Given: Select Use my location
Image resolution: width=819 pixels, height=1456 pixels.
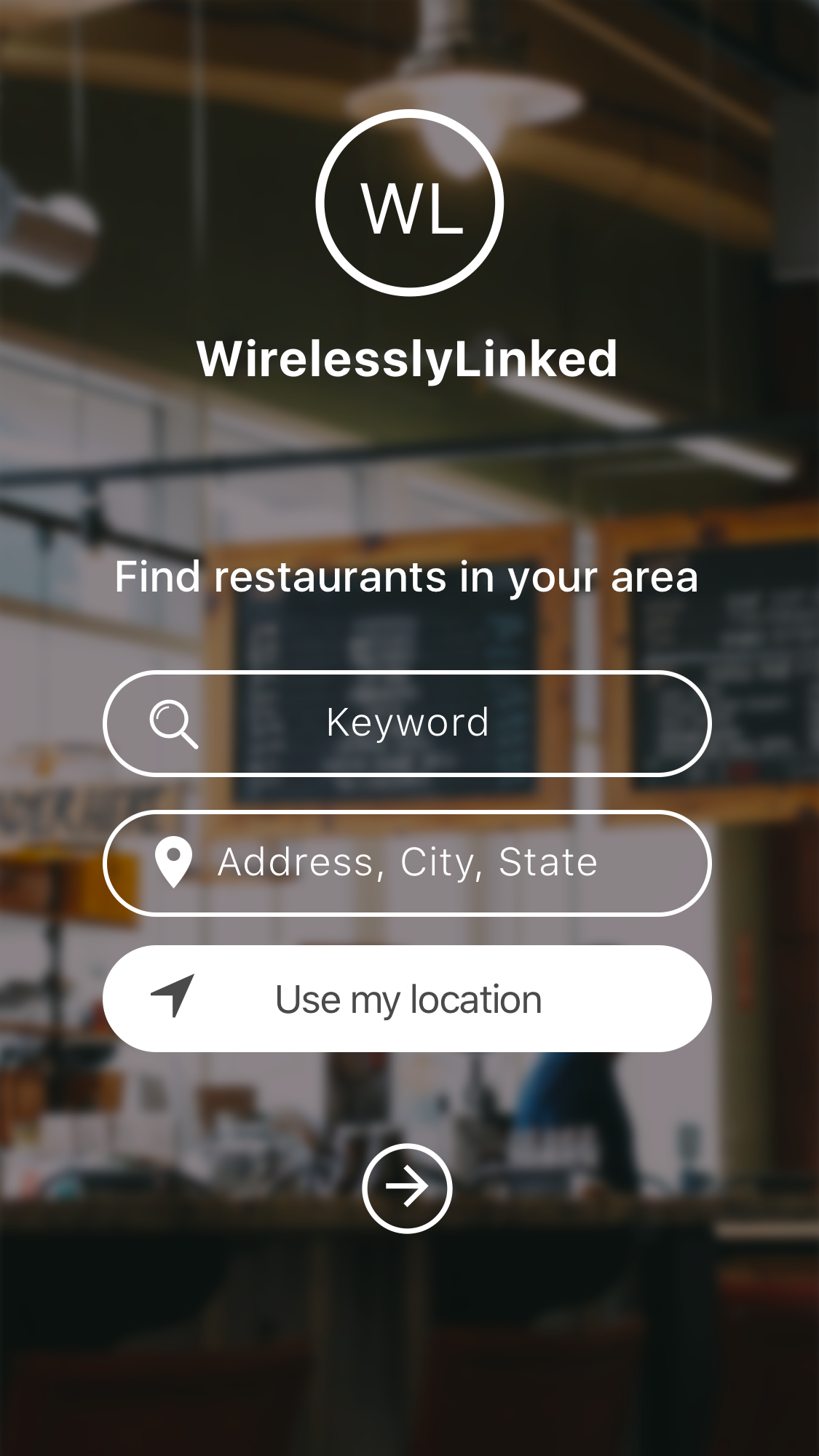Looking at the screenshot, I should [x=407, y=999].
